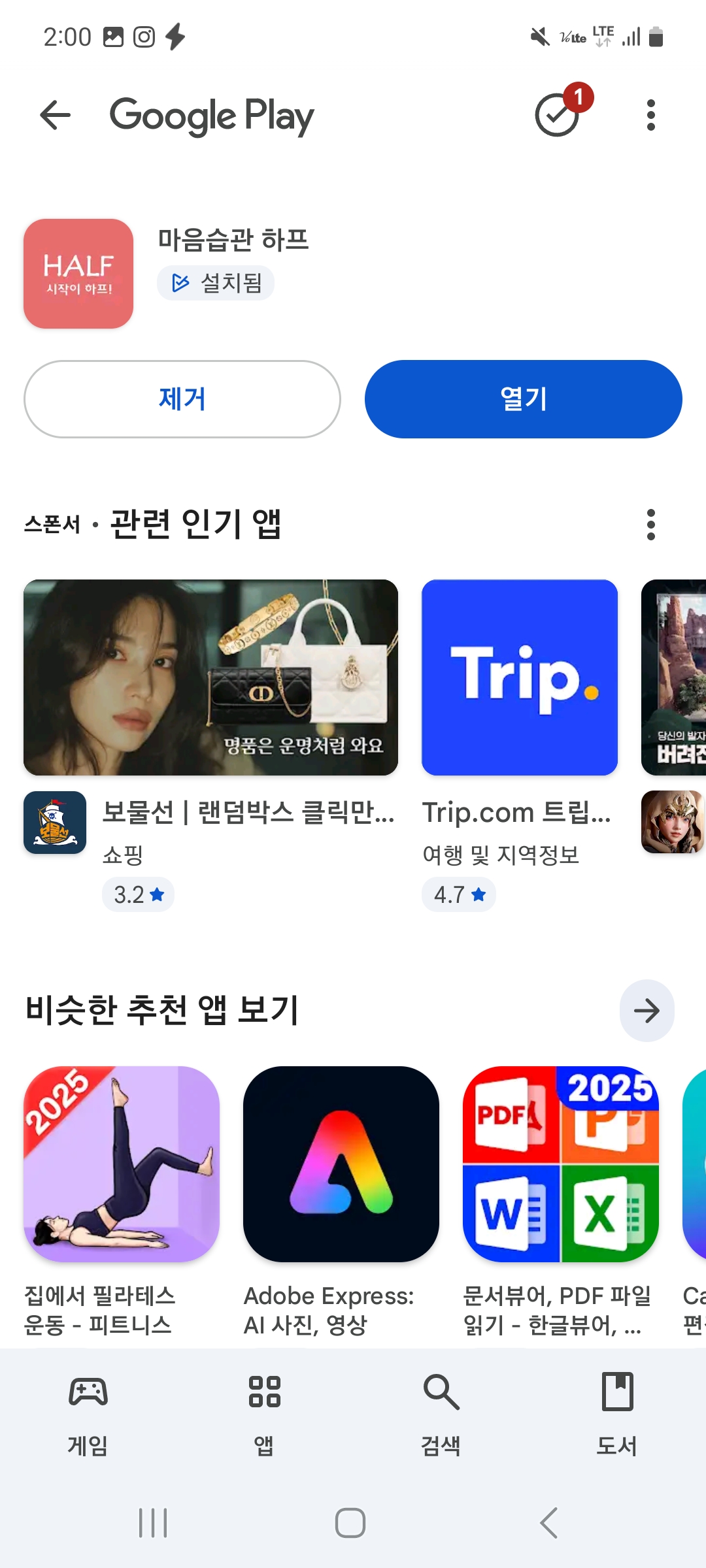Open the top overflow menu
706x1568 pixels.
click(650, 116)
